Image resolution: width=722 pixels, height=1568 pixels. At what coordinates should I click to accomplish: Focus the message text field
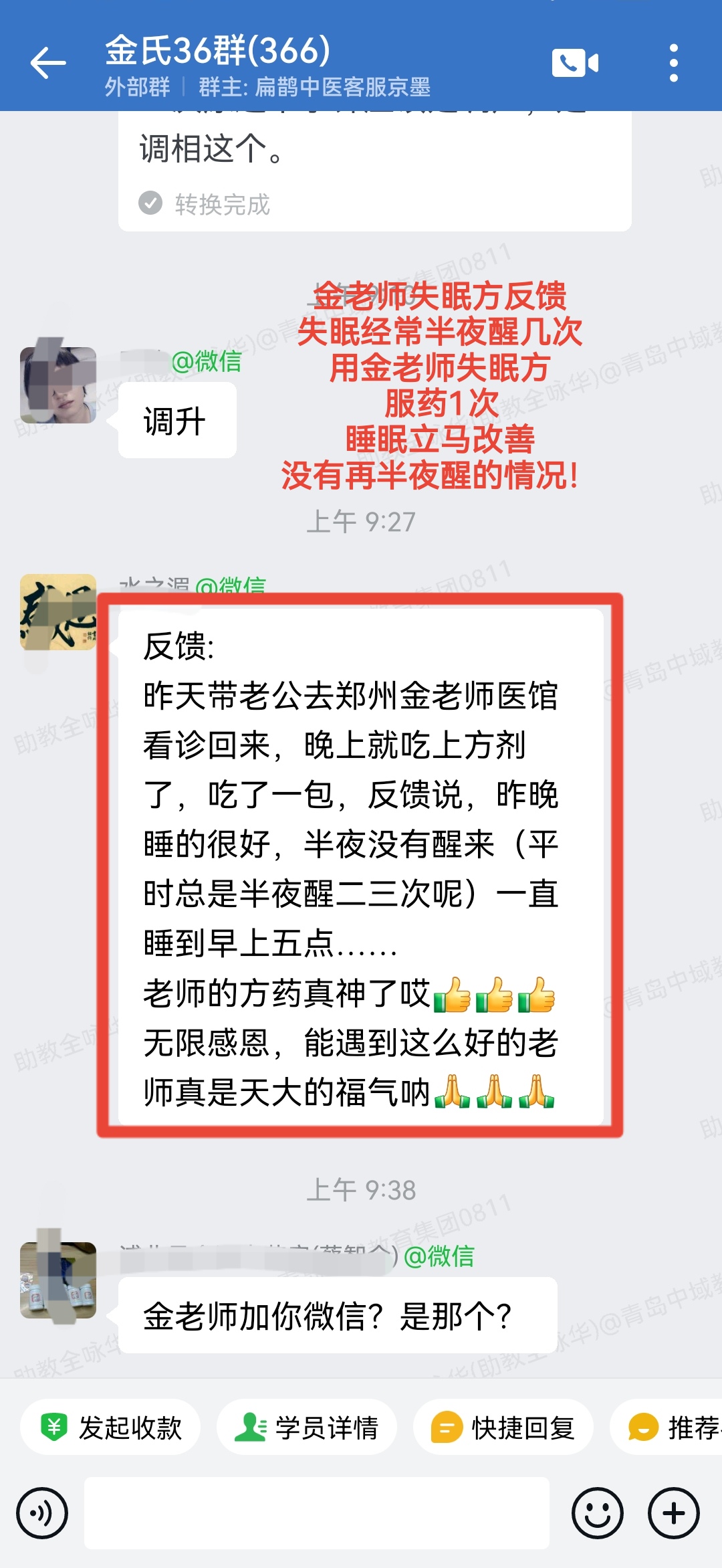tap(316, 1513)
